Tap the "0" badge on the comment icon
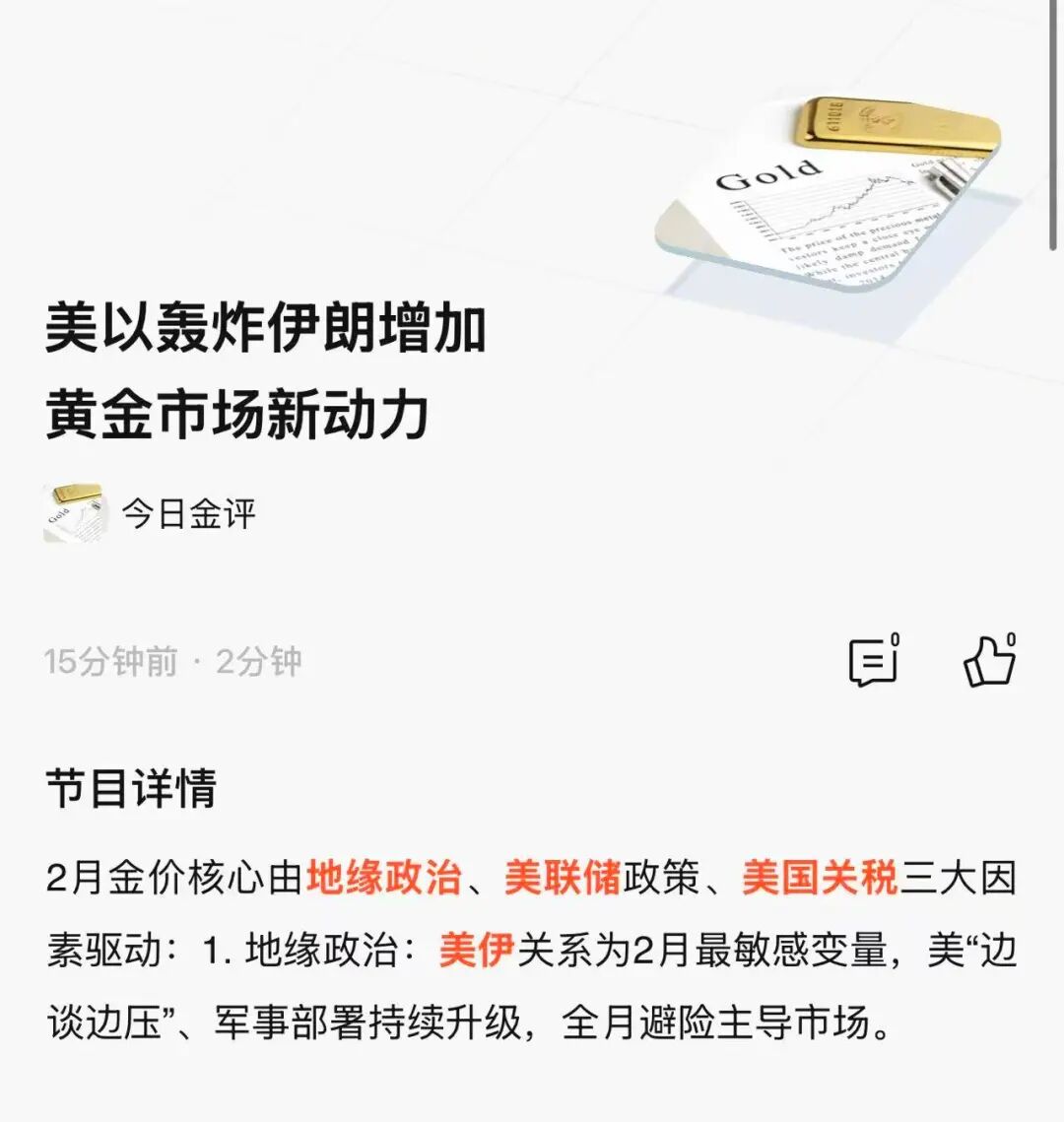This screenshot has height=1122, width=1064. (895, 642)
